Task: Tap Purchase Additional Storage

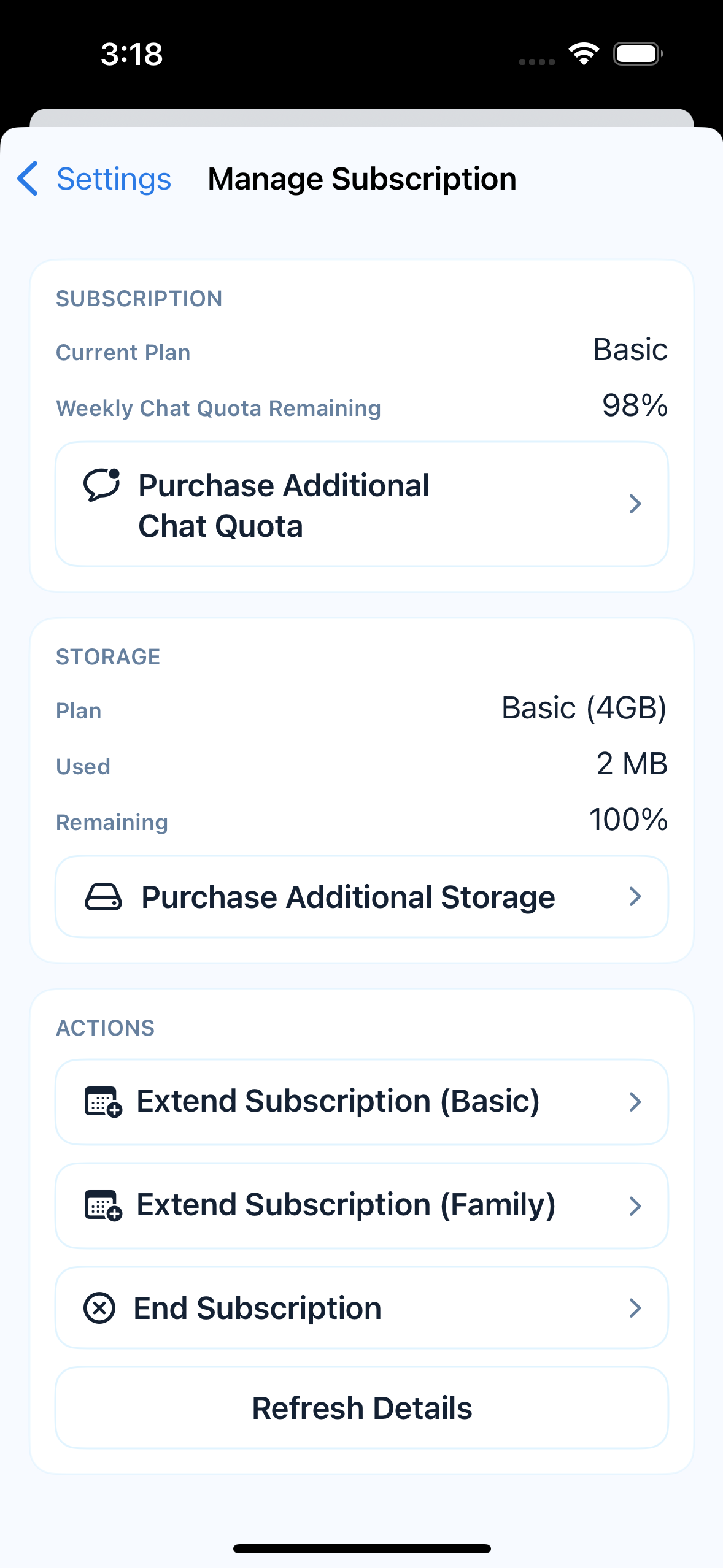Action: point(361,896)
